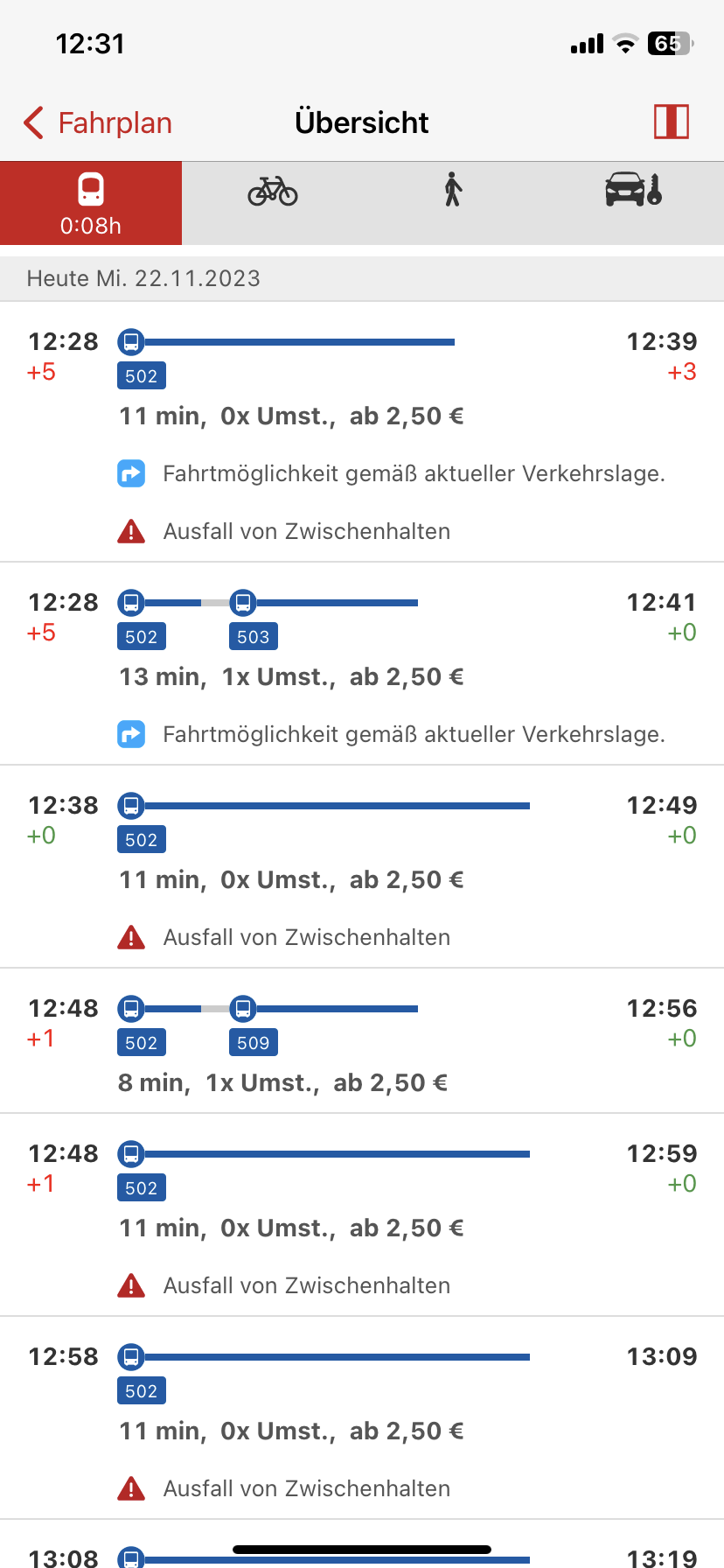The height and width of the screenshot is (1568, 724).
Task: Open the 12:28 connection via 502 and 503
Action: coord(362,663)
